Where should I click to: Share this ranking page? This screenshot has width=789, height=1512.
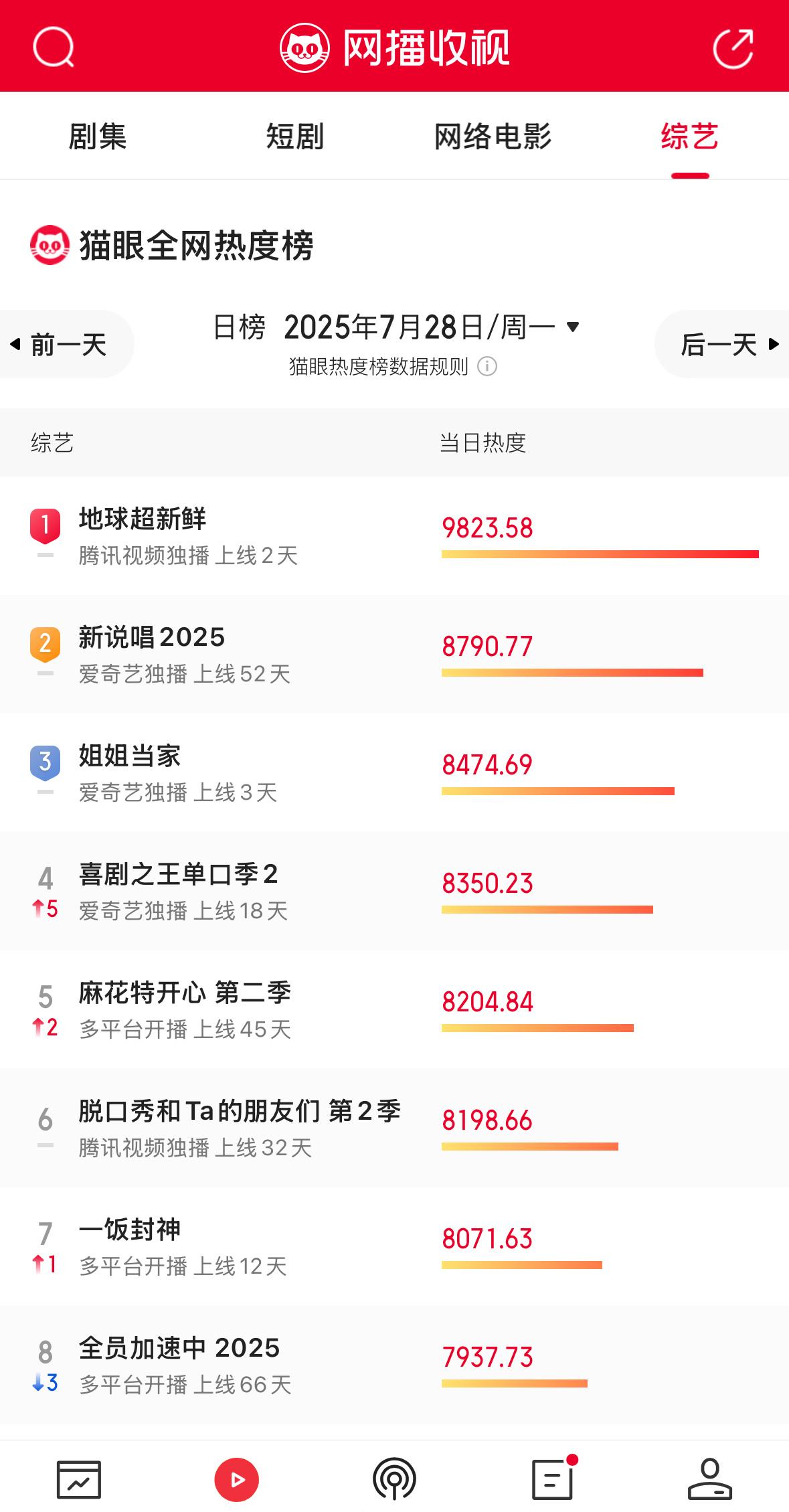point(733,48)
